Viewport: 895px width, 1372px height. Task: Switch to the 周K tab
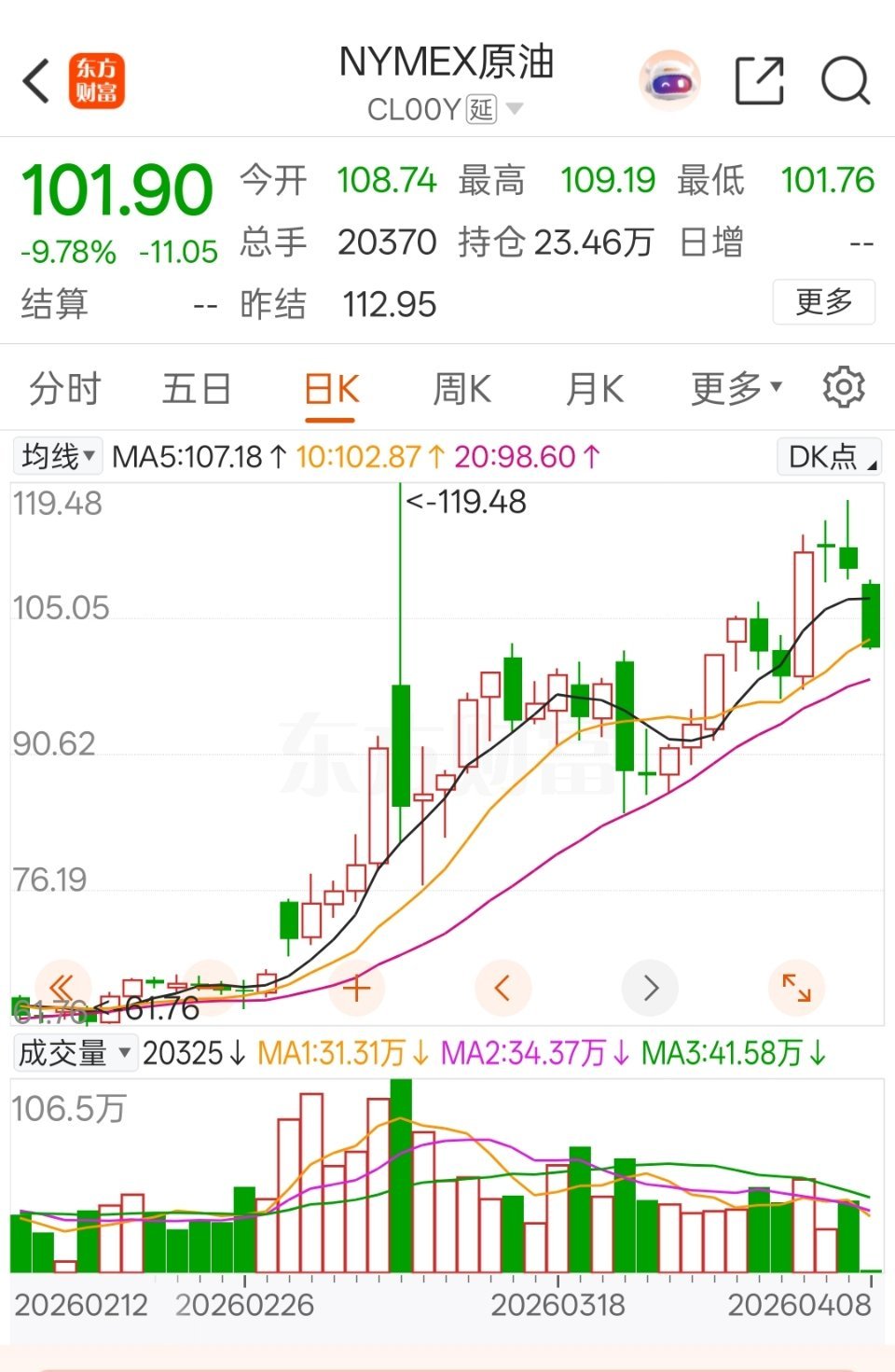click(x=461, y=388)
